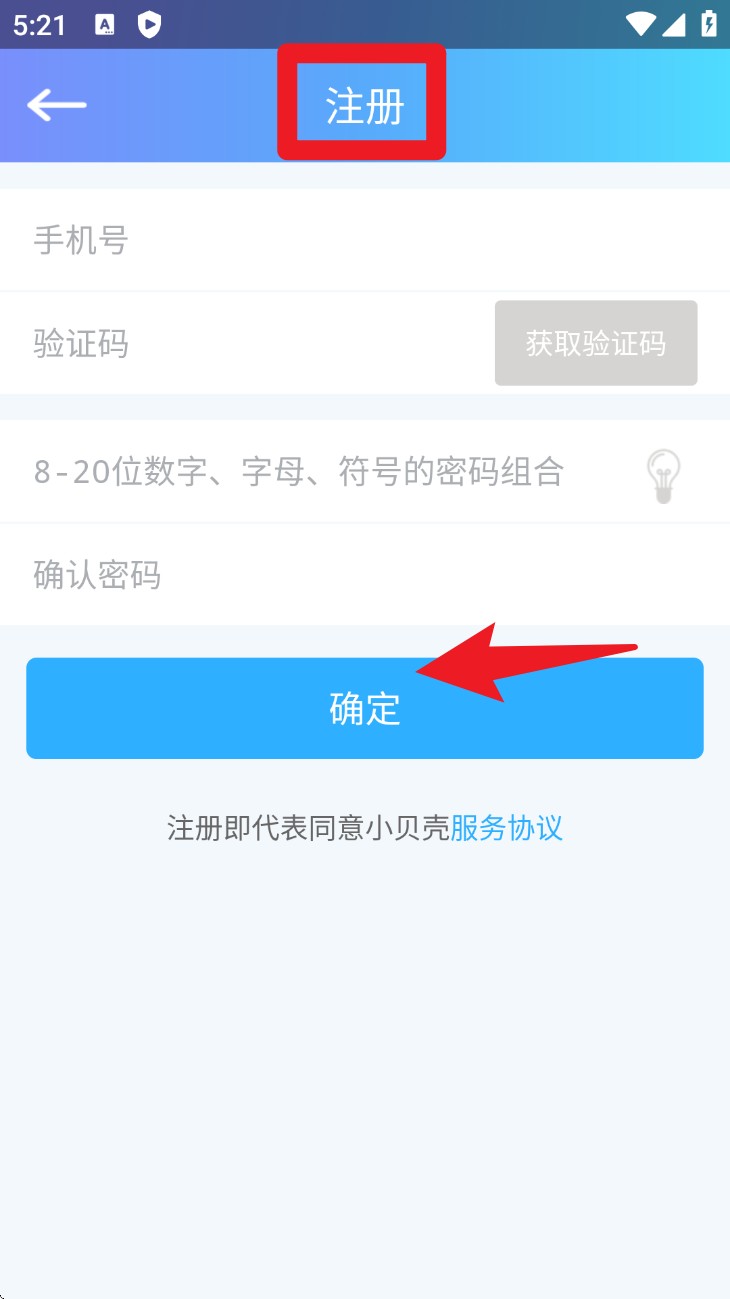This screenshot has height=1299, width=730.
Task: Submit registration with 确定 button
Action: (364, 708)
